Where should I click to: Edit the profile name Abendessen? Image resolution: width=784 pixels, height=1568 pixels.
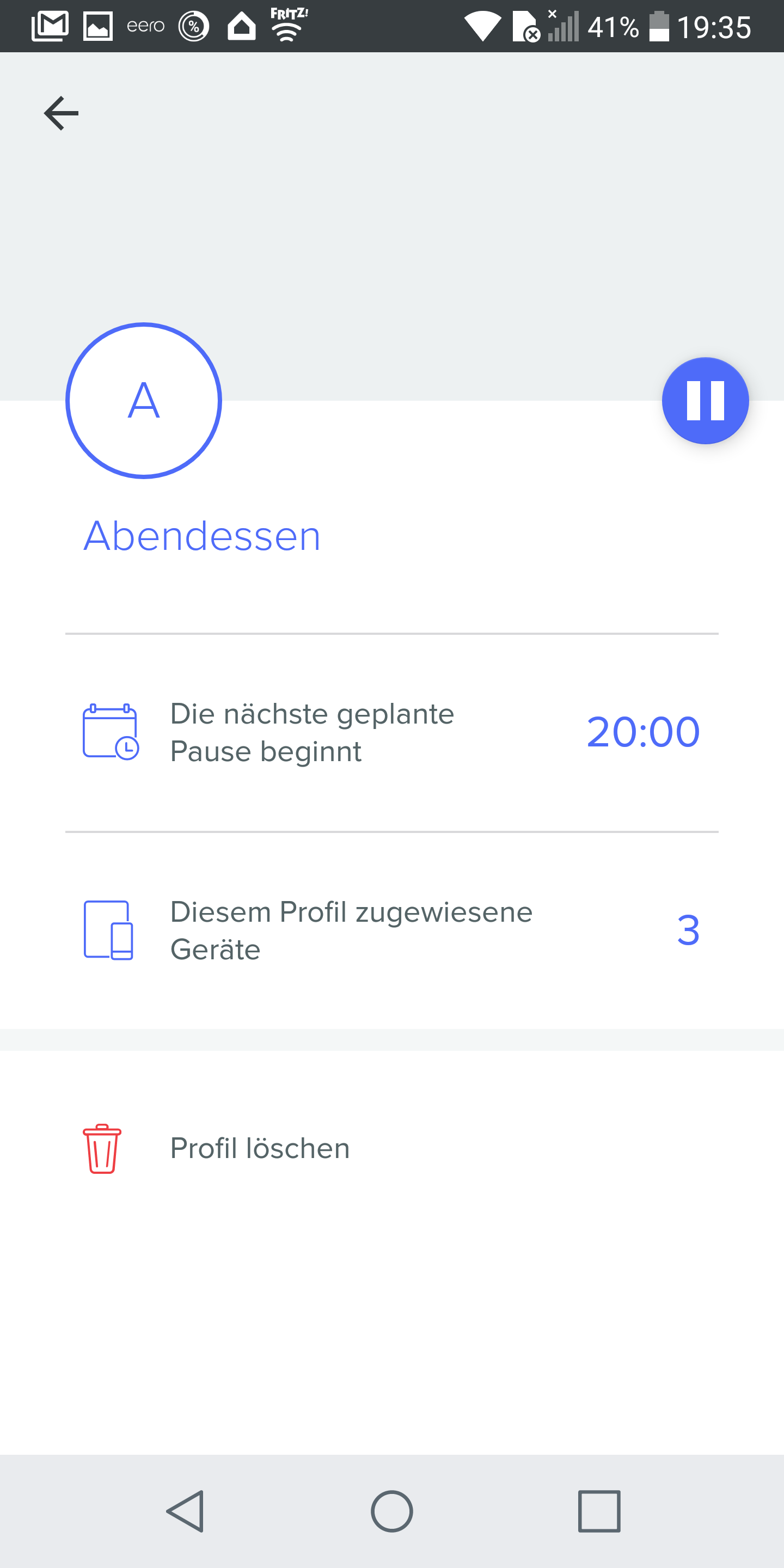pos(202,536)
